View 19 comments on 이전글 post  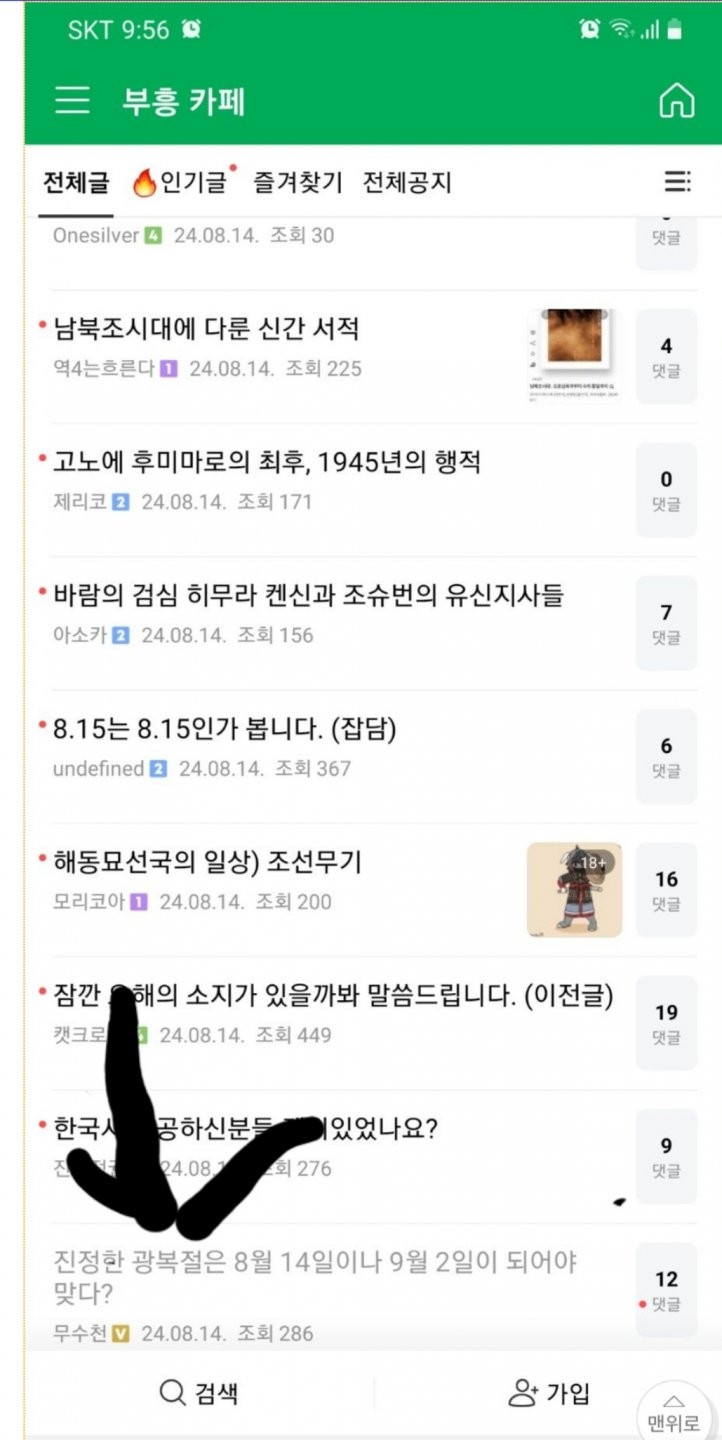click(x=666, y=1022)
